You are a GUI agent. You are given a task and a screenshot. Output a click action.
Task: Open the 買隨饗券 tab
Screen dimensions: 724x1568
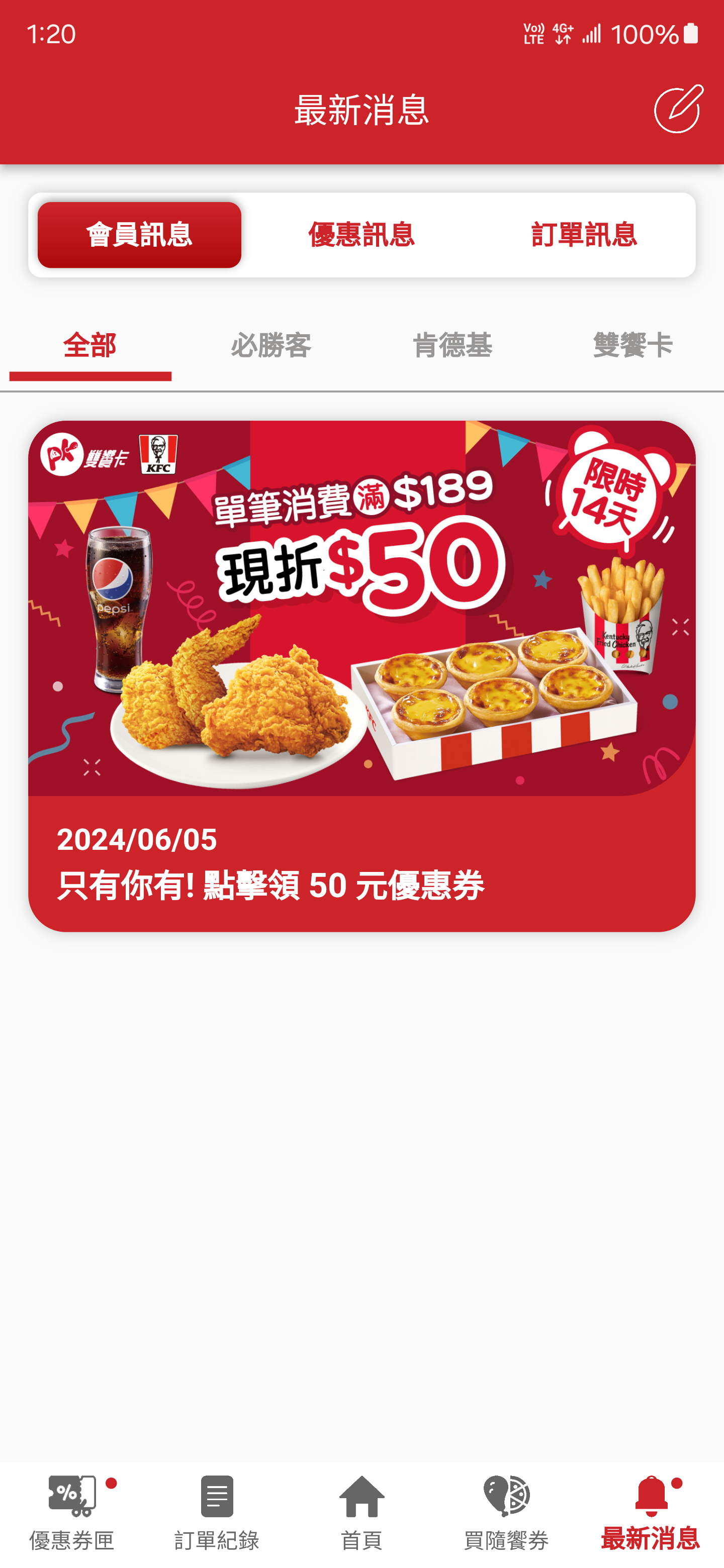pyautogui.click(x=506, y=1513)
